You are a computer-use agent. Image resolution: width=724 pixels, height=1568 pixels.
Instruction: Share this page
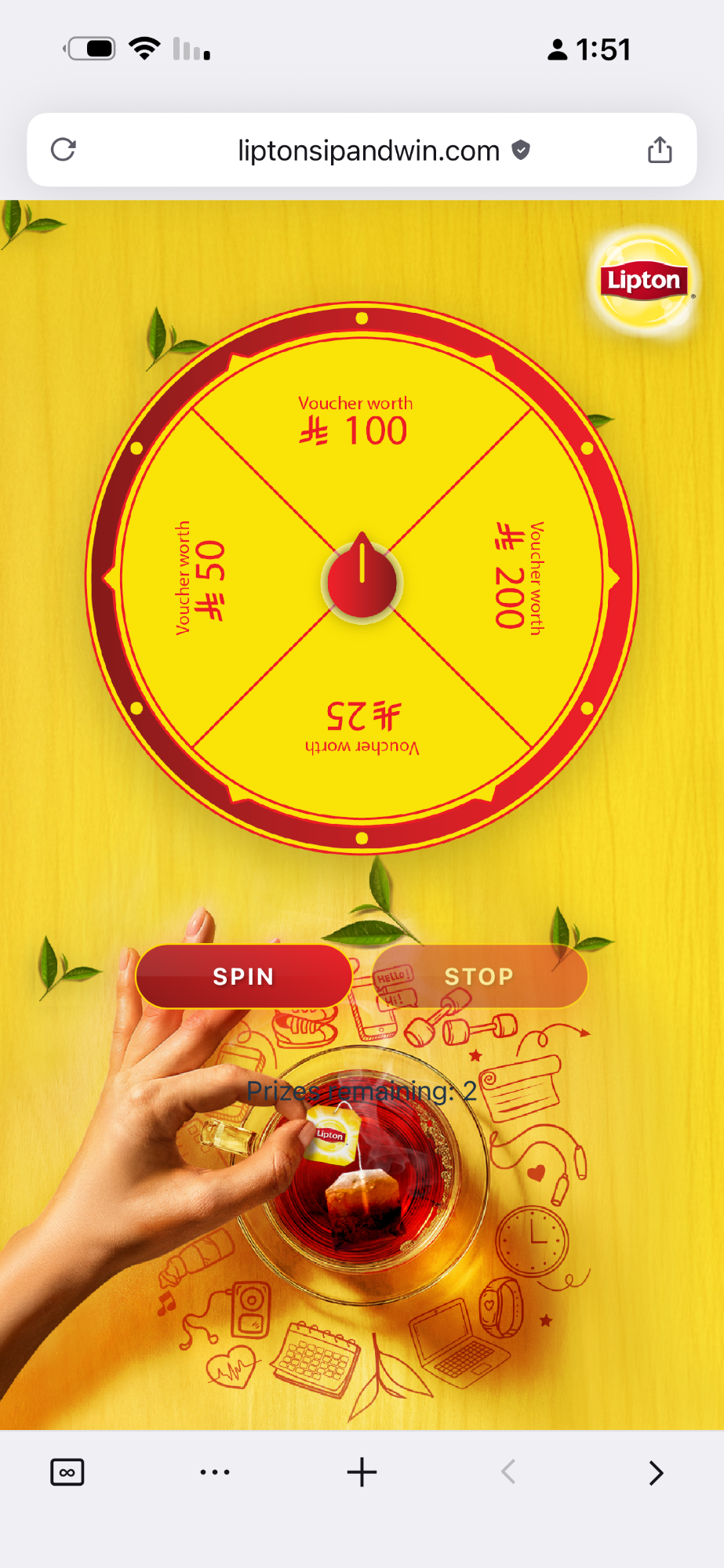[660, 150]
